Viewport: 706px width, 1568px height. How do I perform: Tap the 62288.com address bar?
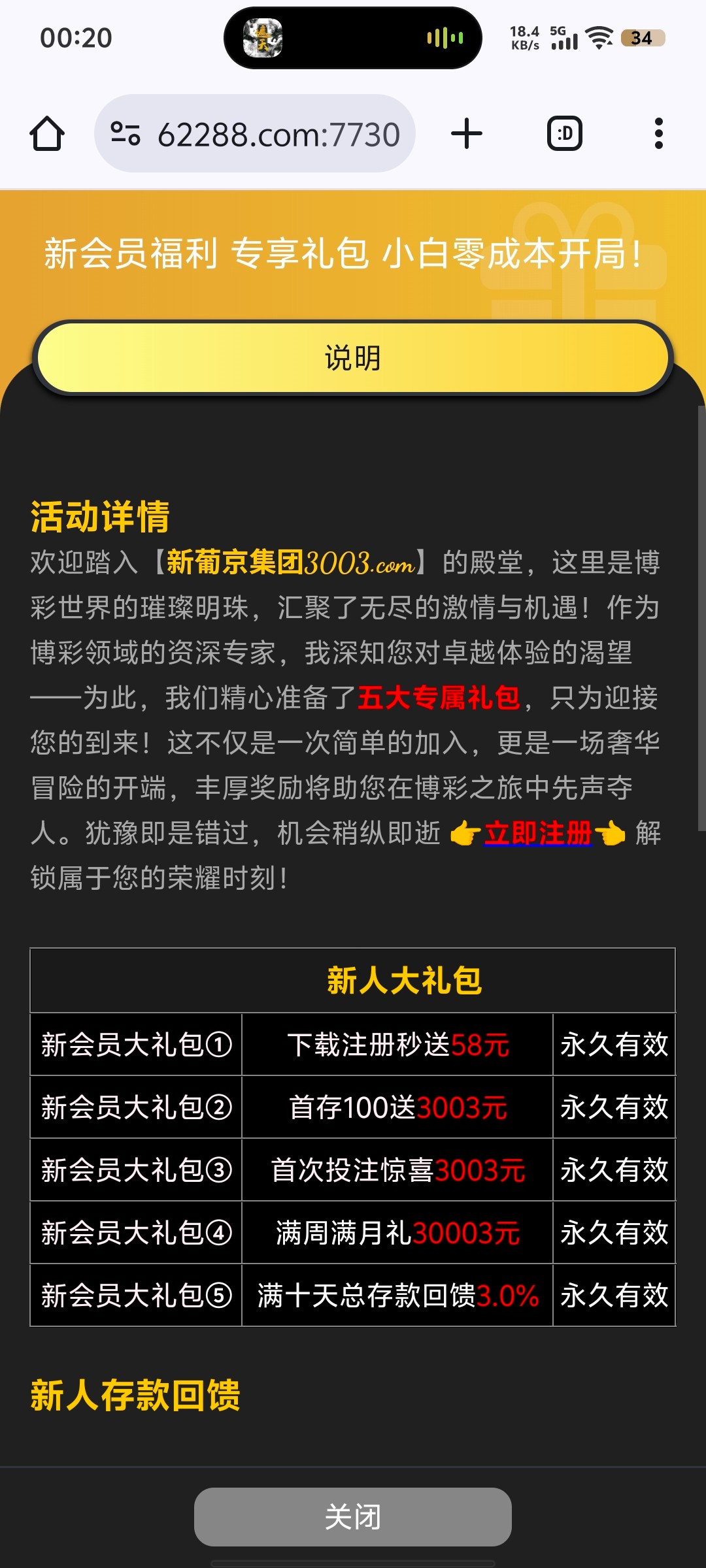click(278, 135)
